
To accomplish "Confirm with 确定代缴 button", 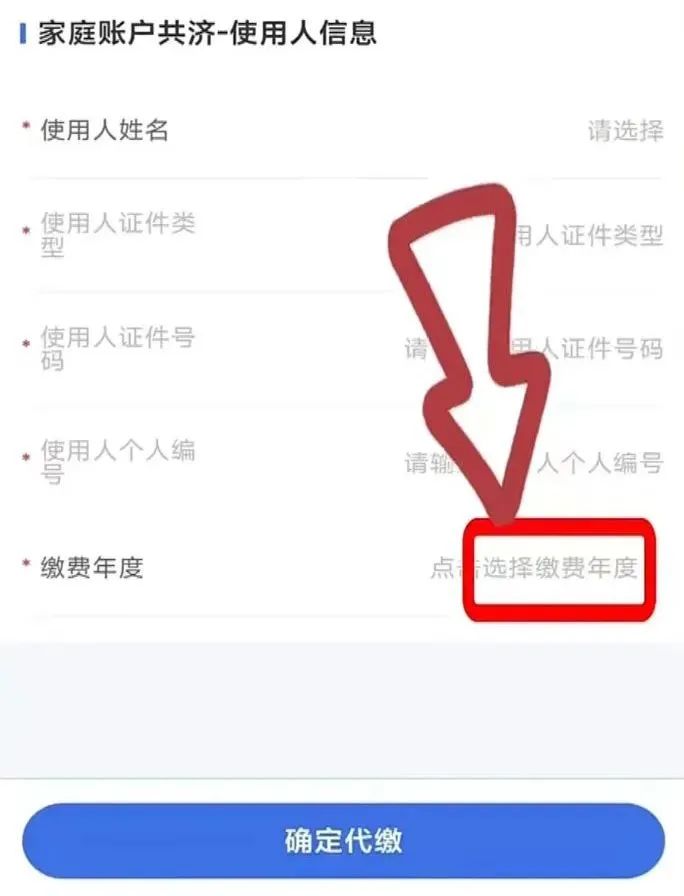I will (x=343, y=840).
